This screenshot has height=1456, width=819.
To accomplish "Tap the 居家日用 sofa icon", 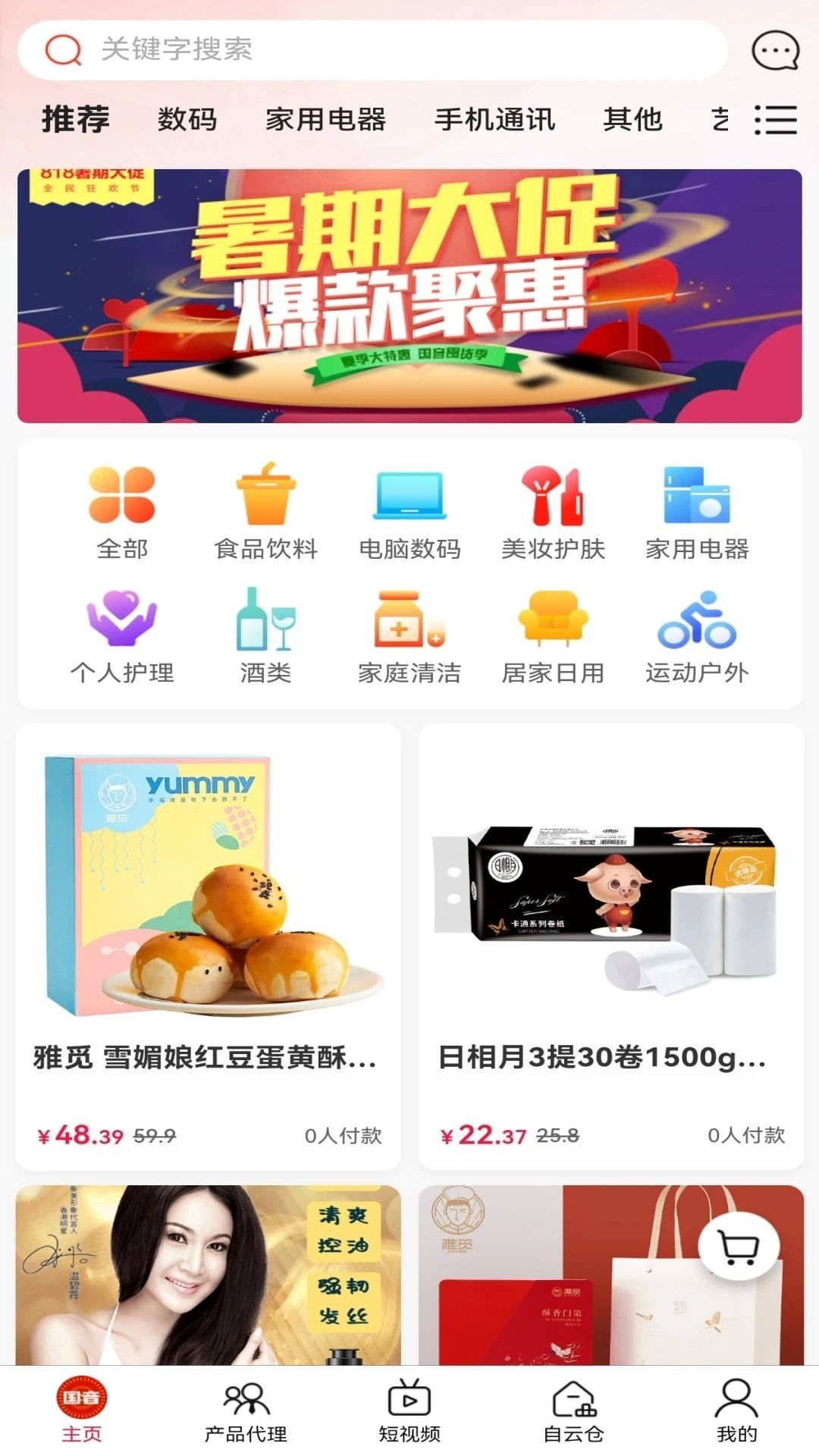I will (552, 622).
